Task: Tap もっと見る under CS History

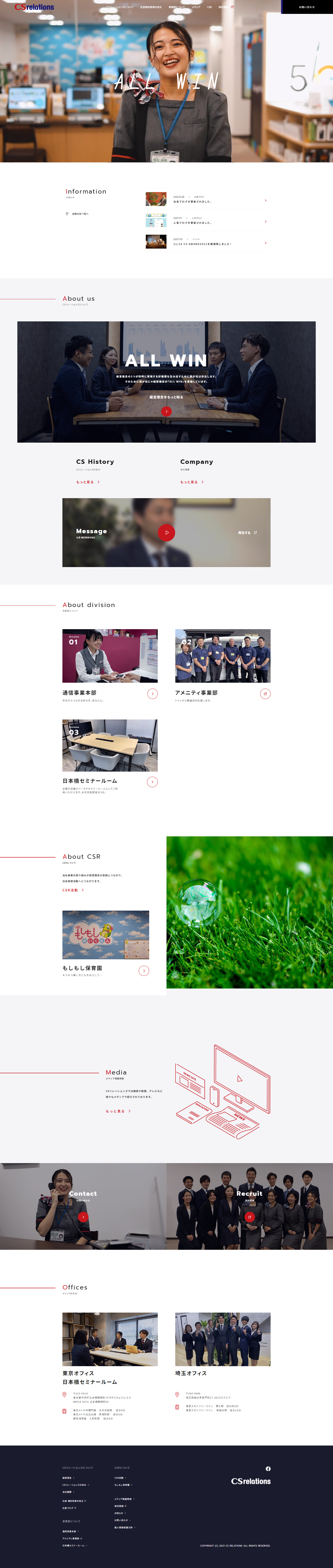Action: [88, 482]
